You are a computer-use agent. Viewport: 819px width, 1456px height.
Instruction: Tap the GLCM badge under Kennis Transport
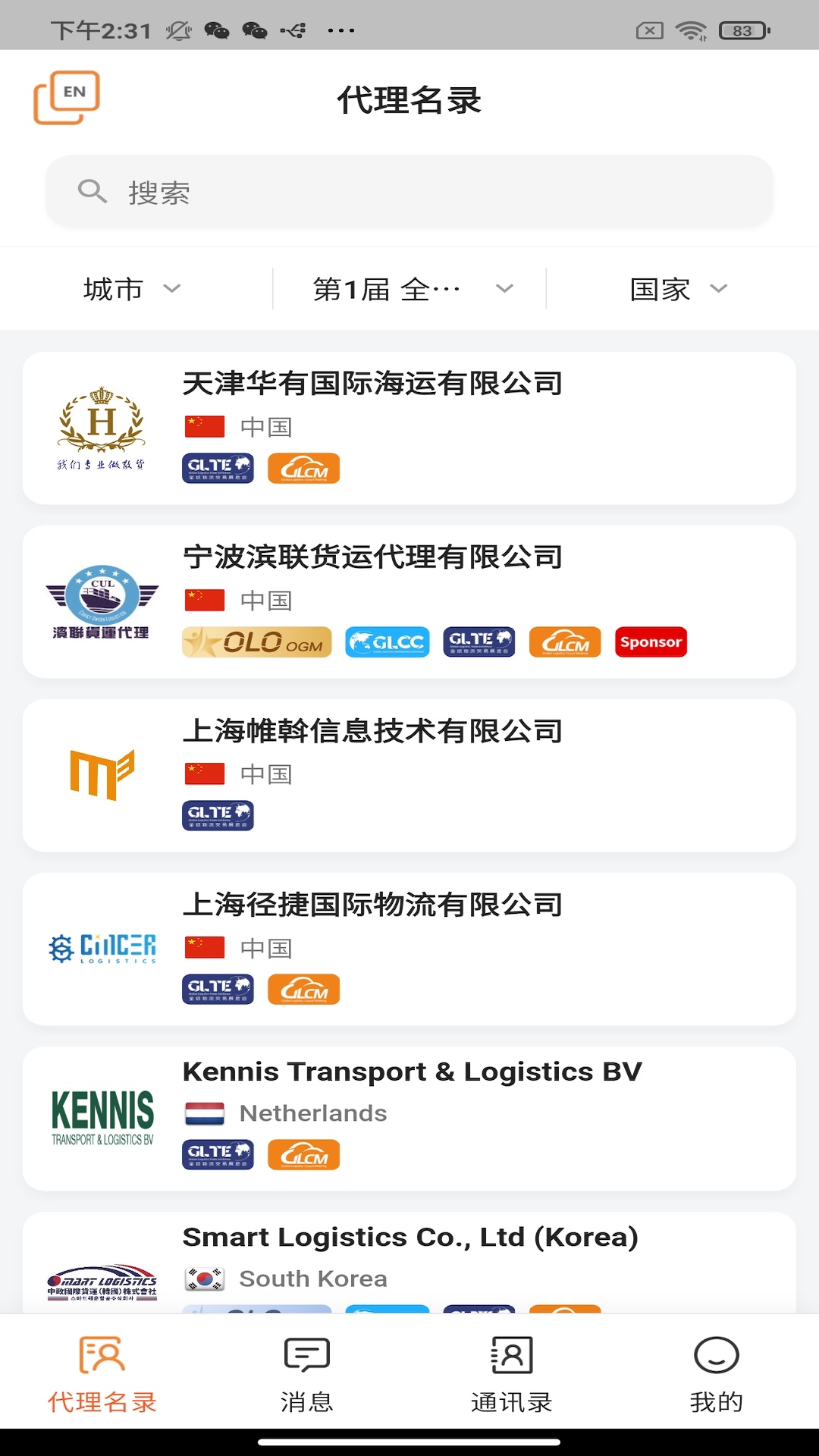pos(304,1154)
